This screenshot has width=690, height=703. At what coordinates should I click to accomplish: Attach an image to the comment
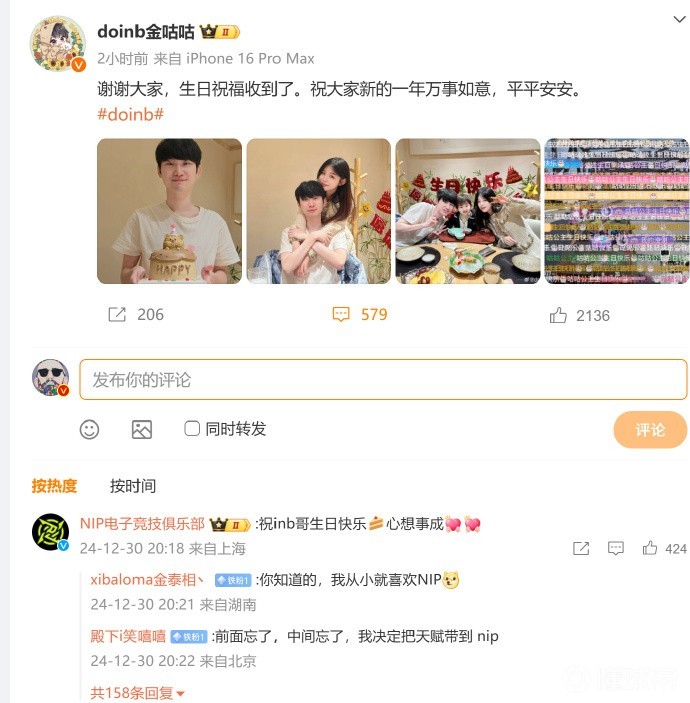click(142, 429)
